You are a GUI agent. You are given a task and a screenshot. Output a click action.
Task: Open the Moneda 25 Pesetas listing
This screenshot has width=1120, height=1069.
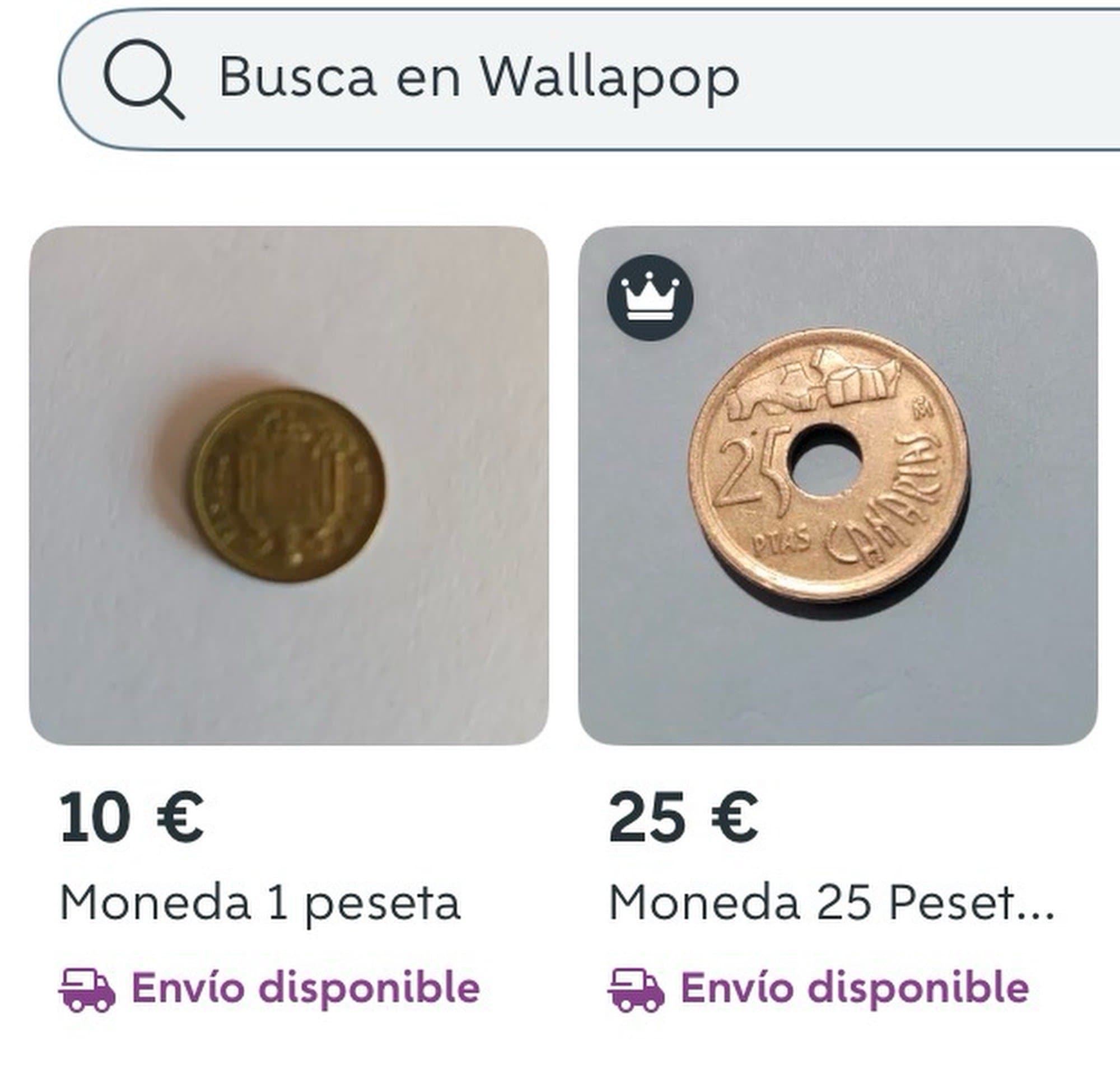(837, 486)
